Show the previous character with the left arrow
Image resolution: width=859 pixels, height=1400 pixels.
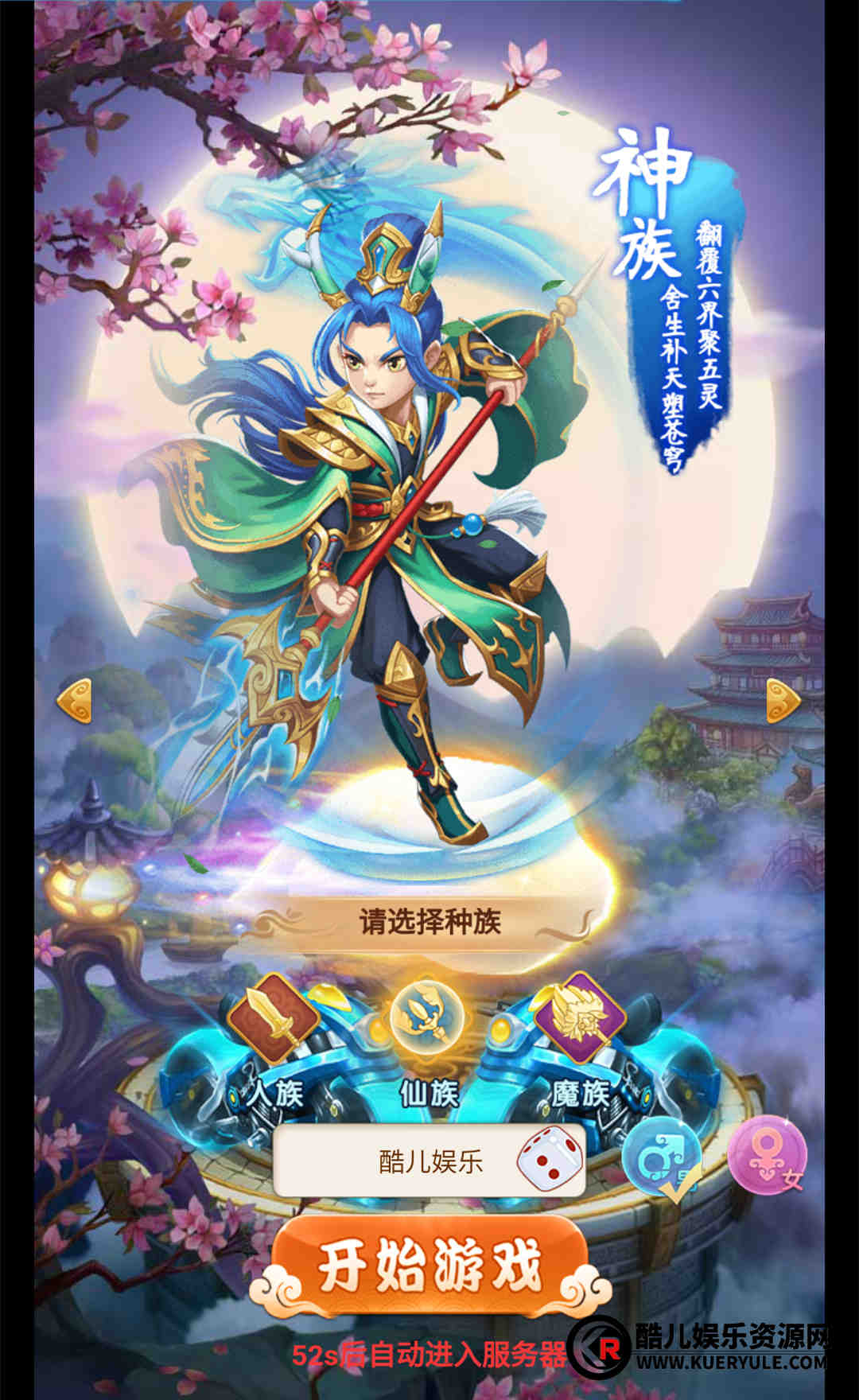tap(74, 702)
